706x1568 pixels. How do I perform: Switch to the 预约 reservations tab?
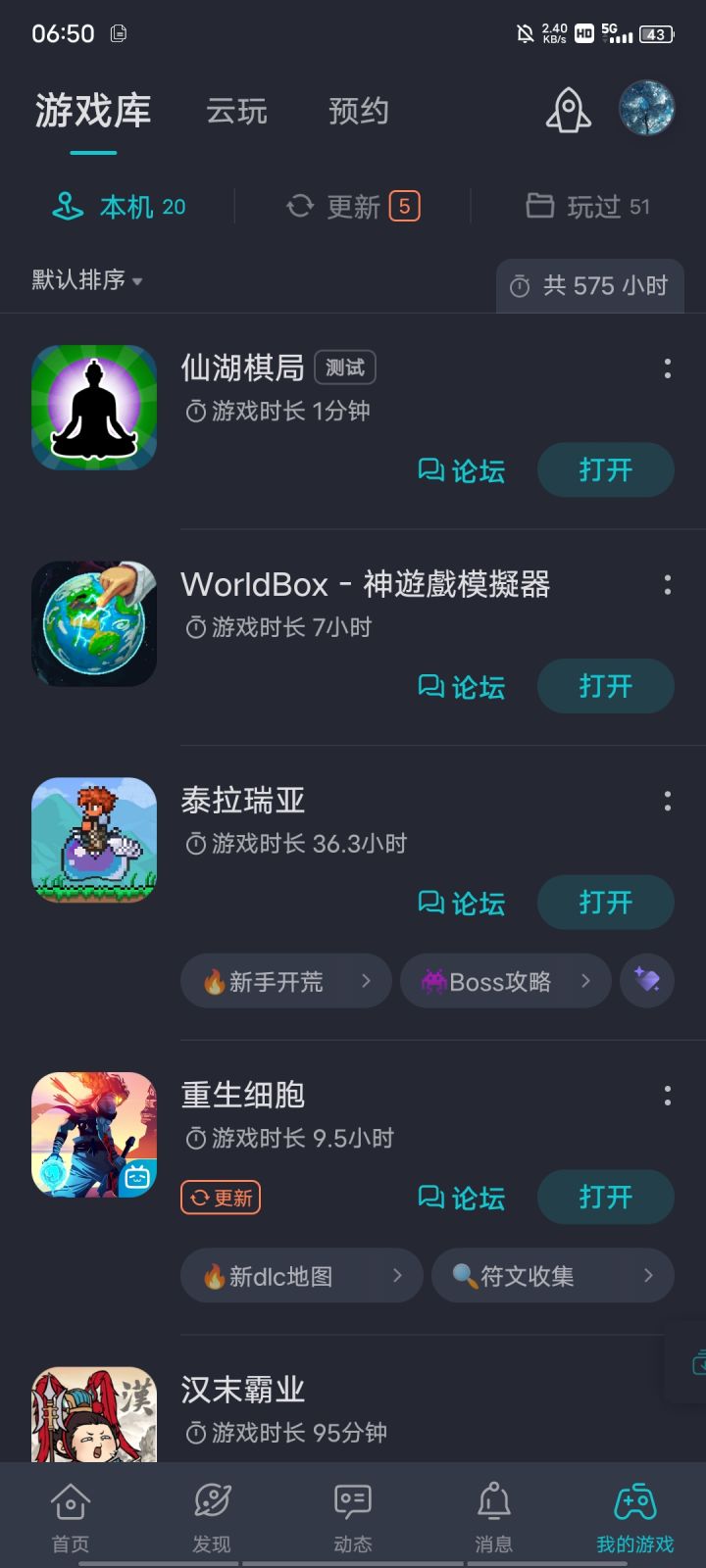point(359,112)
